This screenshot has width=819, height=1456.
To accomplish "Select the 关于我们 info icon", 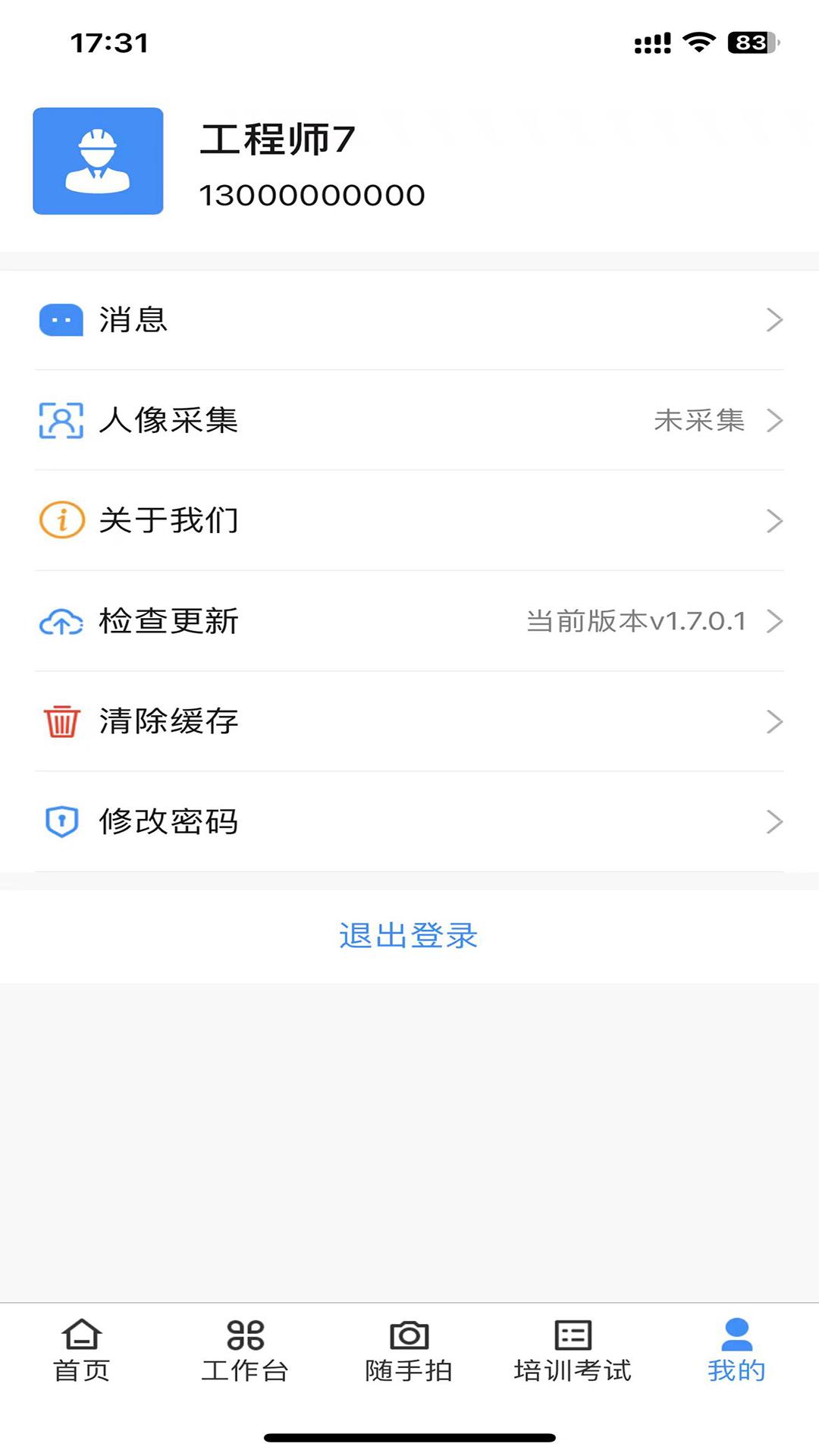I will coord(61,520).
